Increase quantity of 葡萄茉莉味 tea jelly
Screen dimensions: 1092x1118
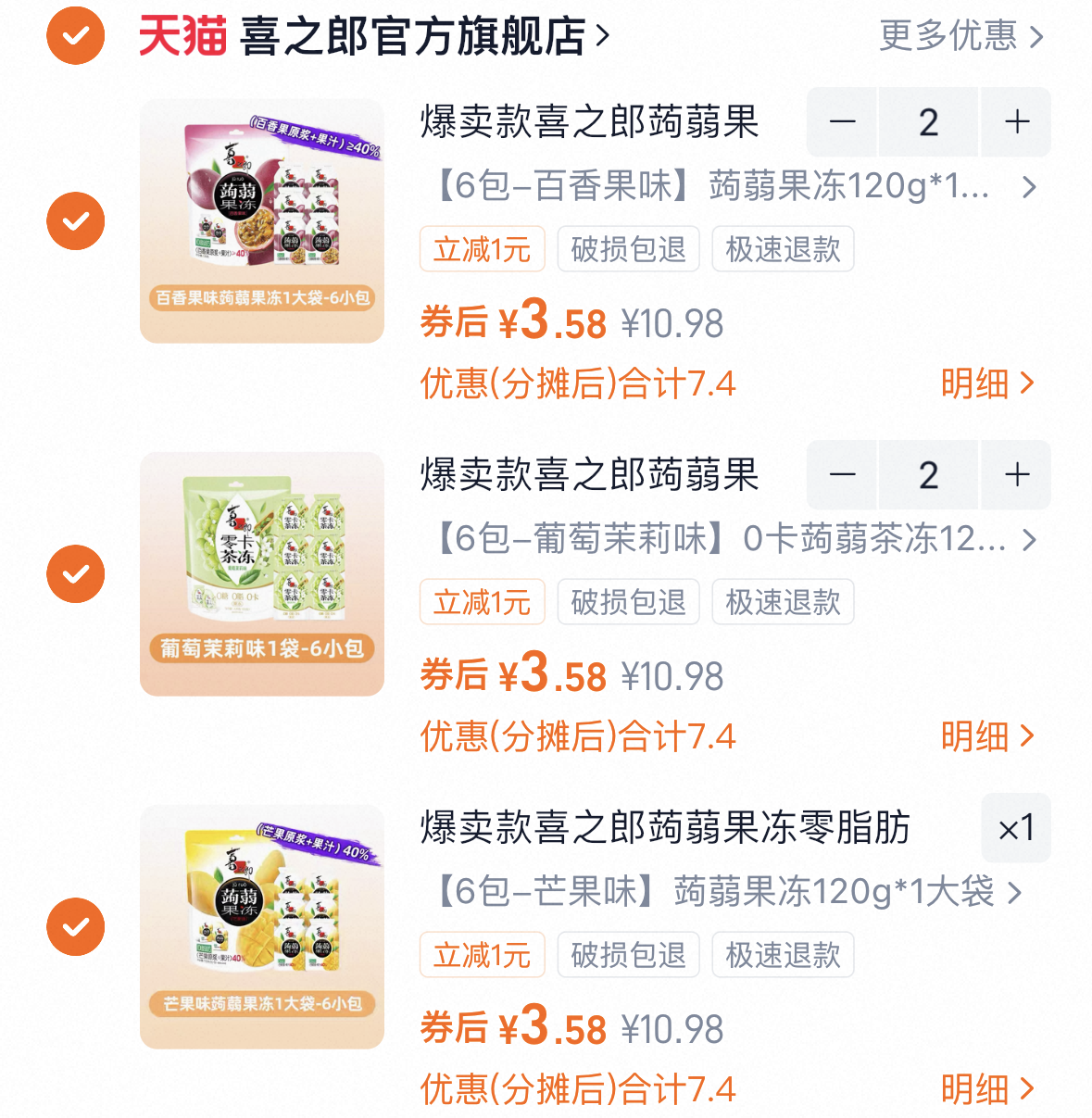click(x=1016, y=475)
